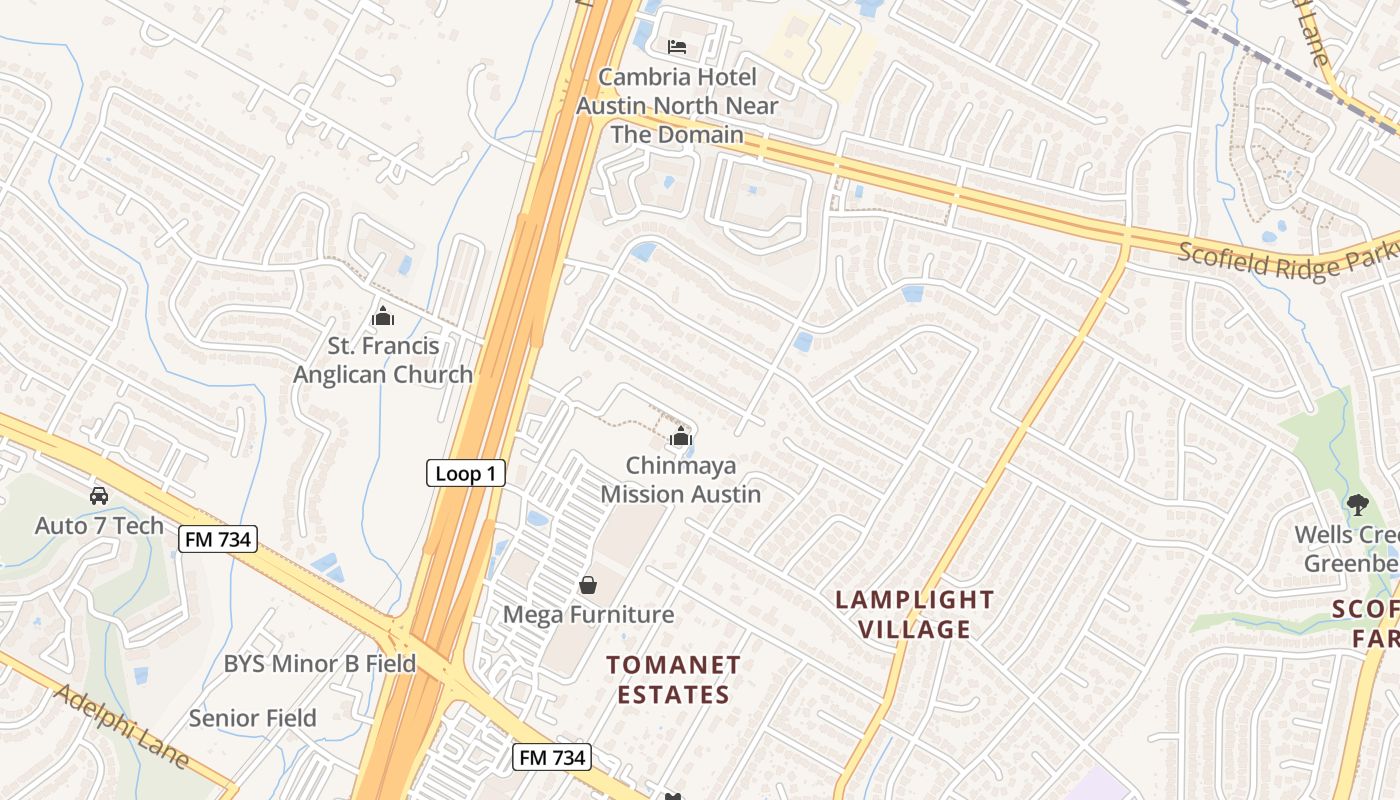Open the Cambria Hotel Austin North marker
This screenshot has height=800, width=1400.
tap(677, 47)
